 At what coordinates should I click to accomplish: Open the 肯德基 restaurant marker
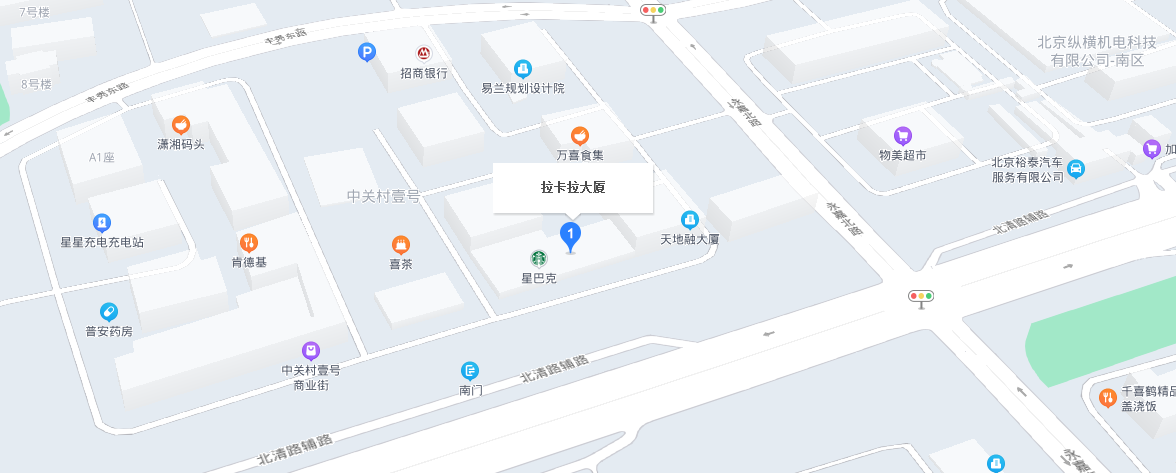(x=249, y=243)
